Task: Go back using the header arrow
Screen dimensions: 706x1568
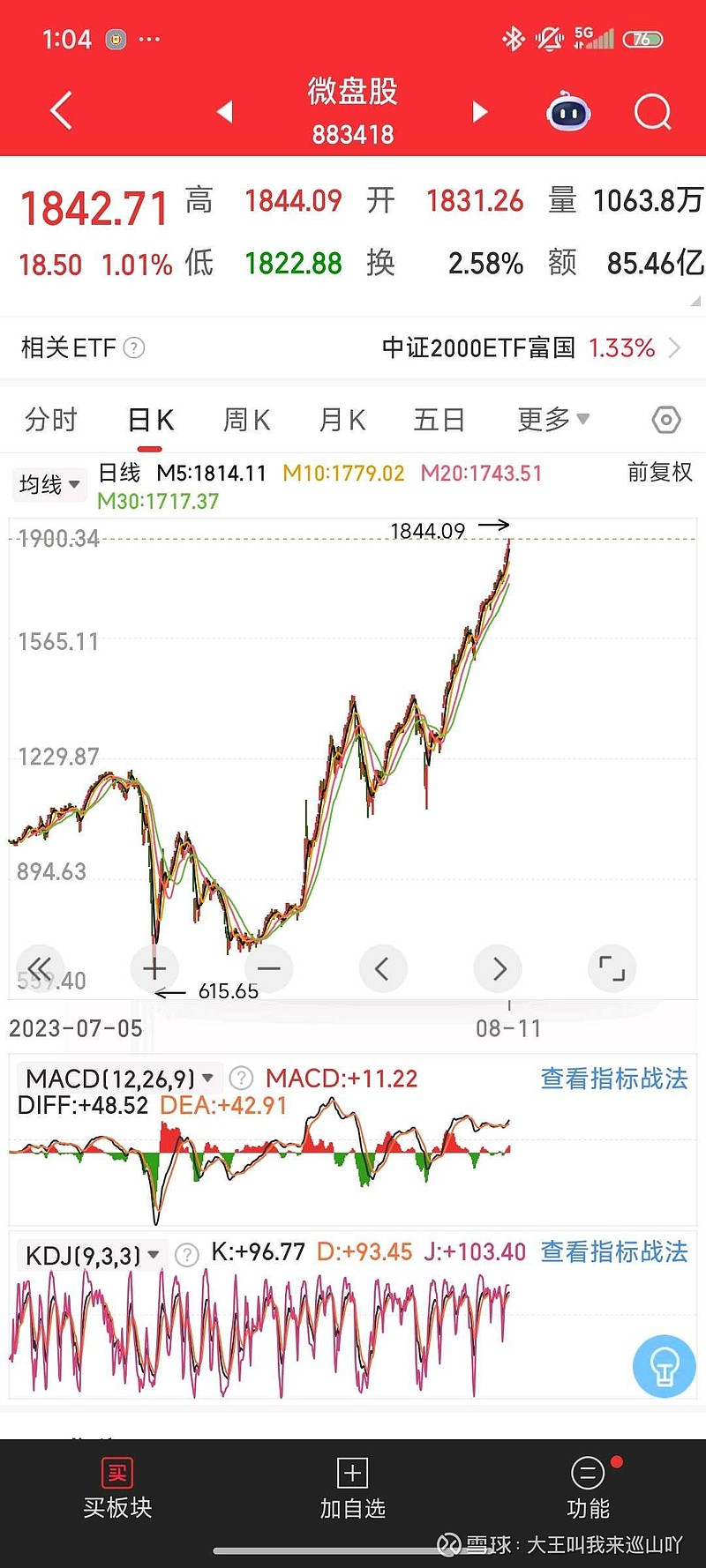Action: (61, 112)
